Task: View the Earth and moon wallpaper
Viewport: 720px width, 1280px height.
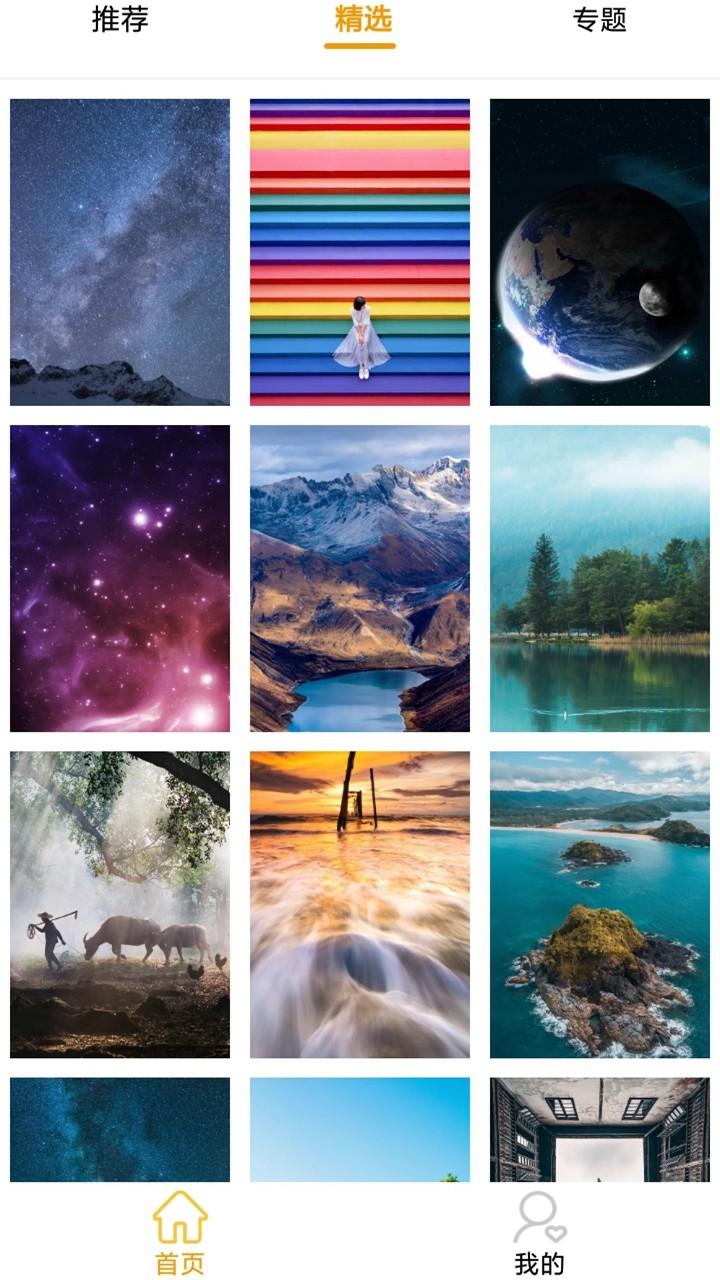Action: [x=600, y=252]
